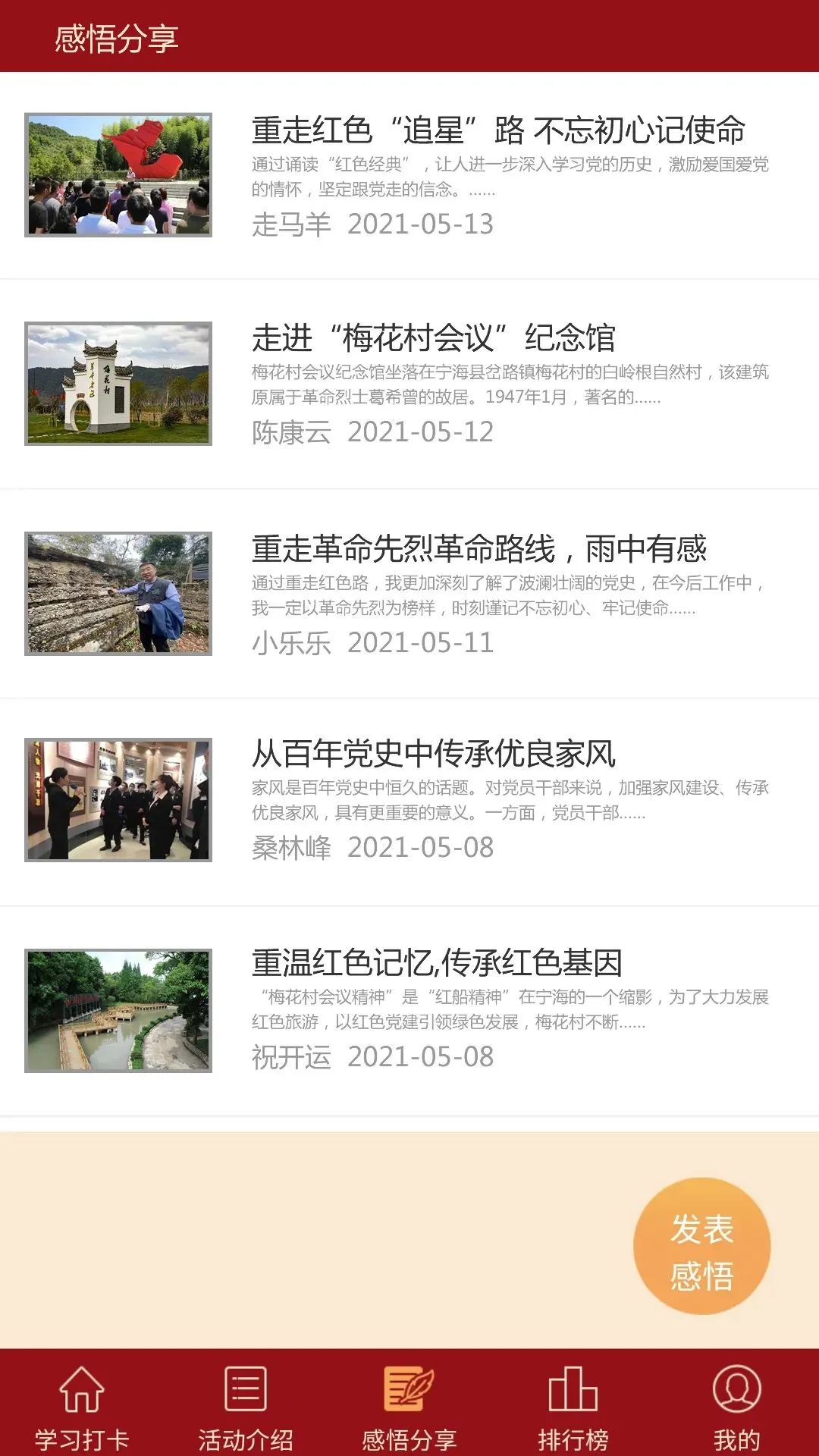Open article 重走红色“追星”路 不忘初心记使命
Screen dimensions: 819x1456
point(498,130)
